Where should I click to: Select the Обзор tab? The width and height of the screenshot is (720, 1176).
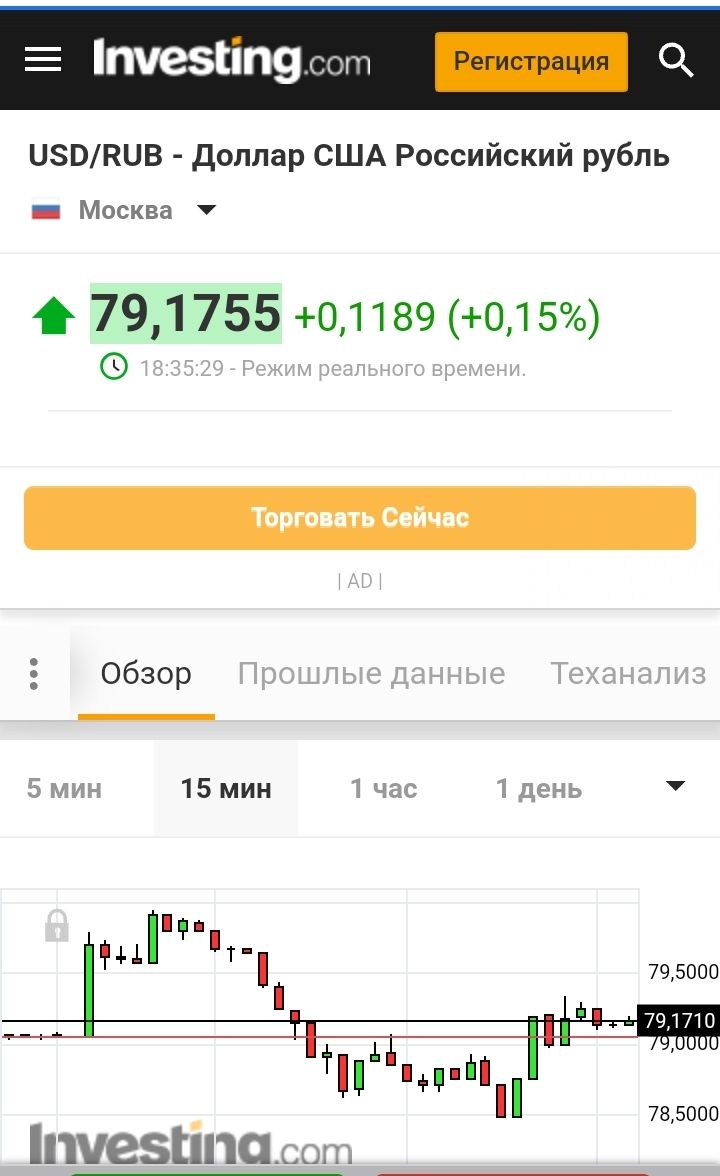click(146, 674)
